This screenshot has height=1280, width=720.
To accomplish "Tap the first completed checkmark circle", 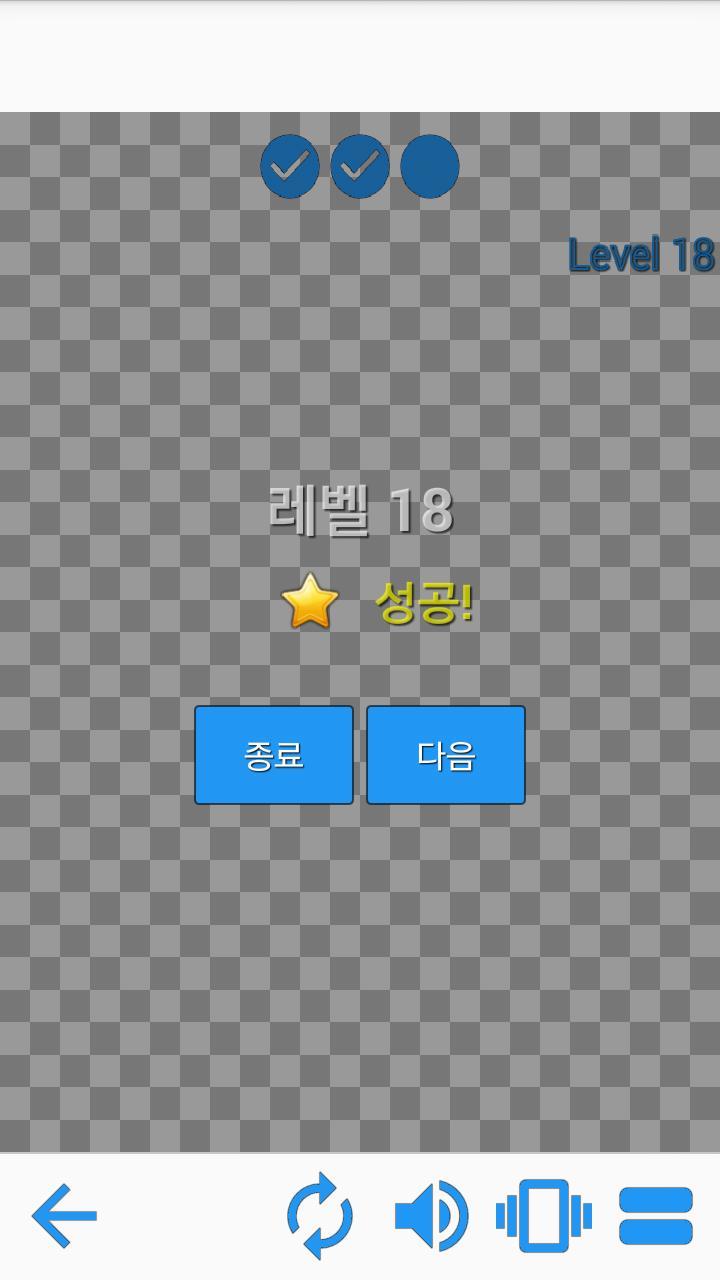I will [x=289, y=166].
